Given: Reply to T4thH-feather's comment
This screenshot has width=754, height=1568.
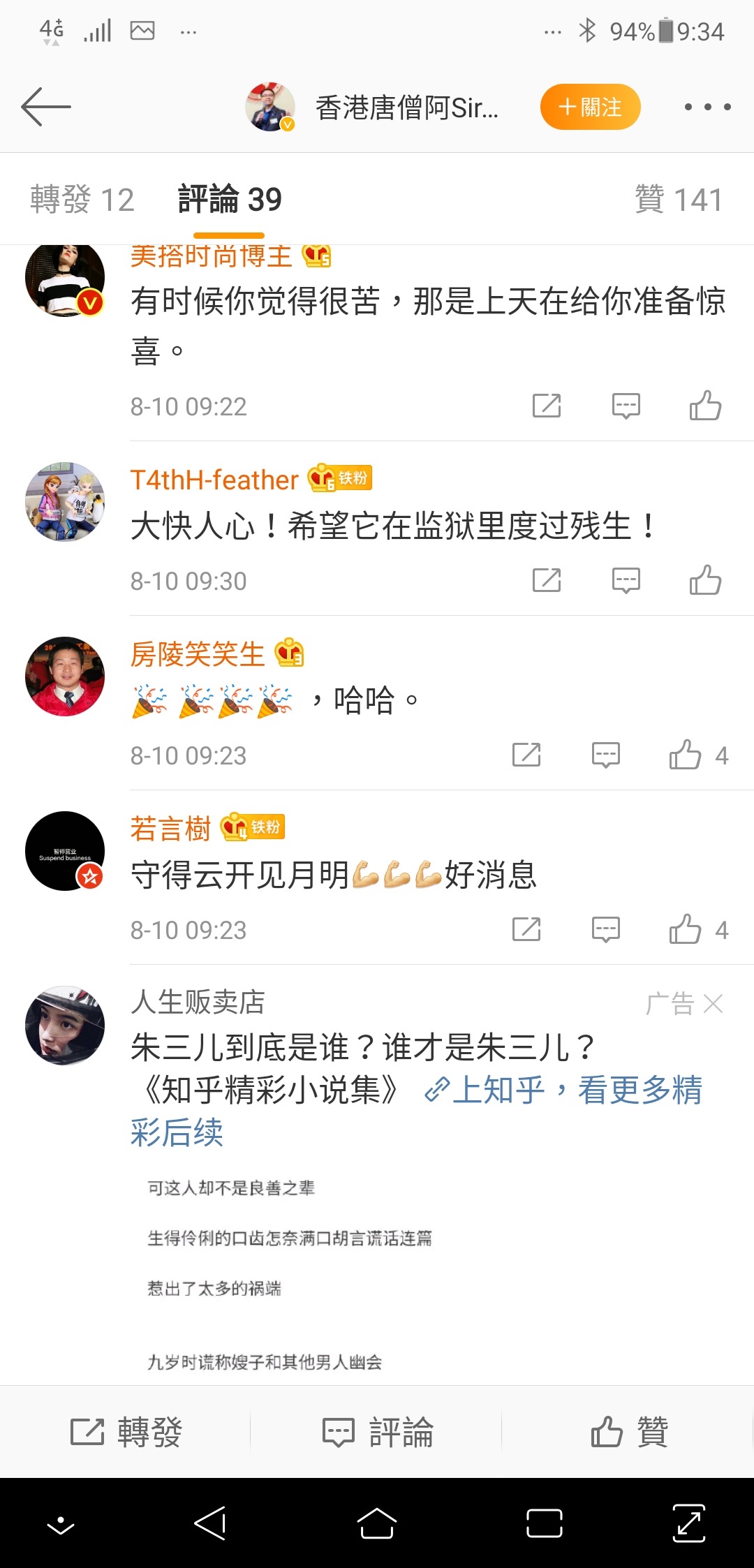Looking at the screenshot, I should click(626, 580).
